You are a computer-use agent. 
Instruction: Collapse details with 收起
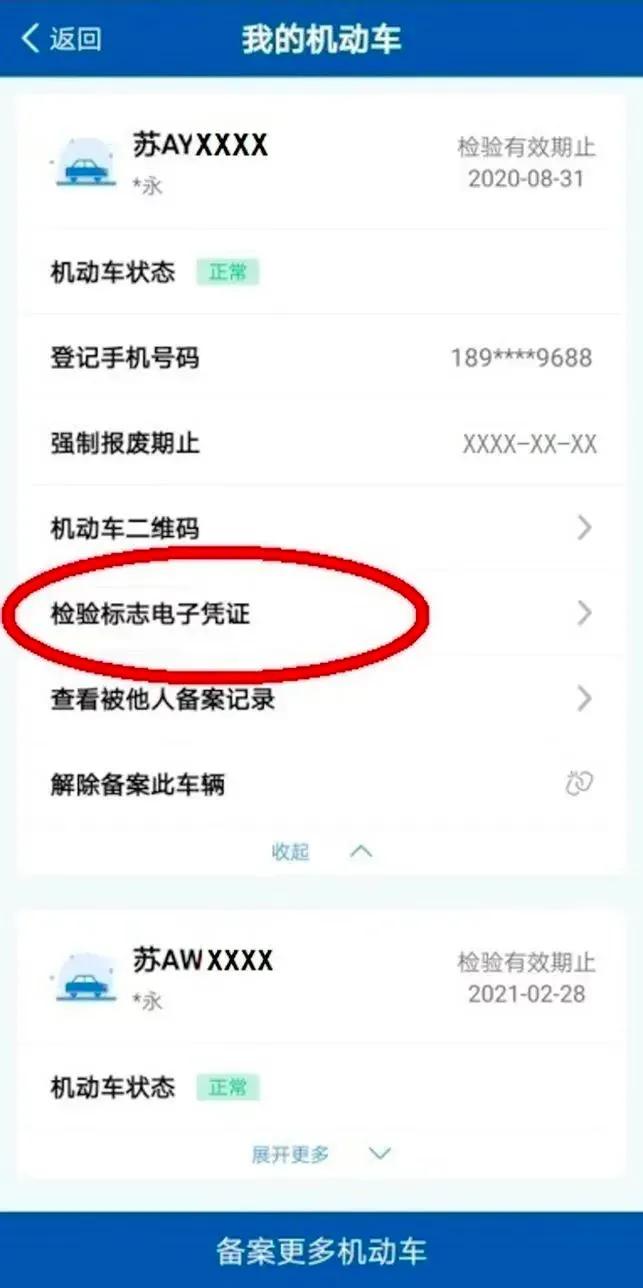click(x=320, y=852)
